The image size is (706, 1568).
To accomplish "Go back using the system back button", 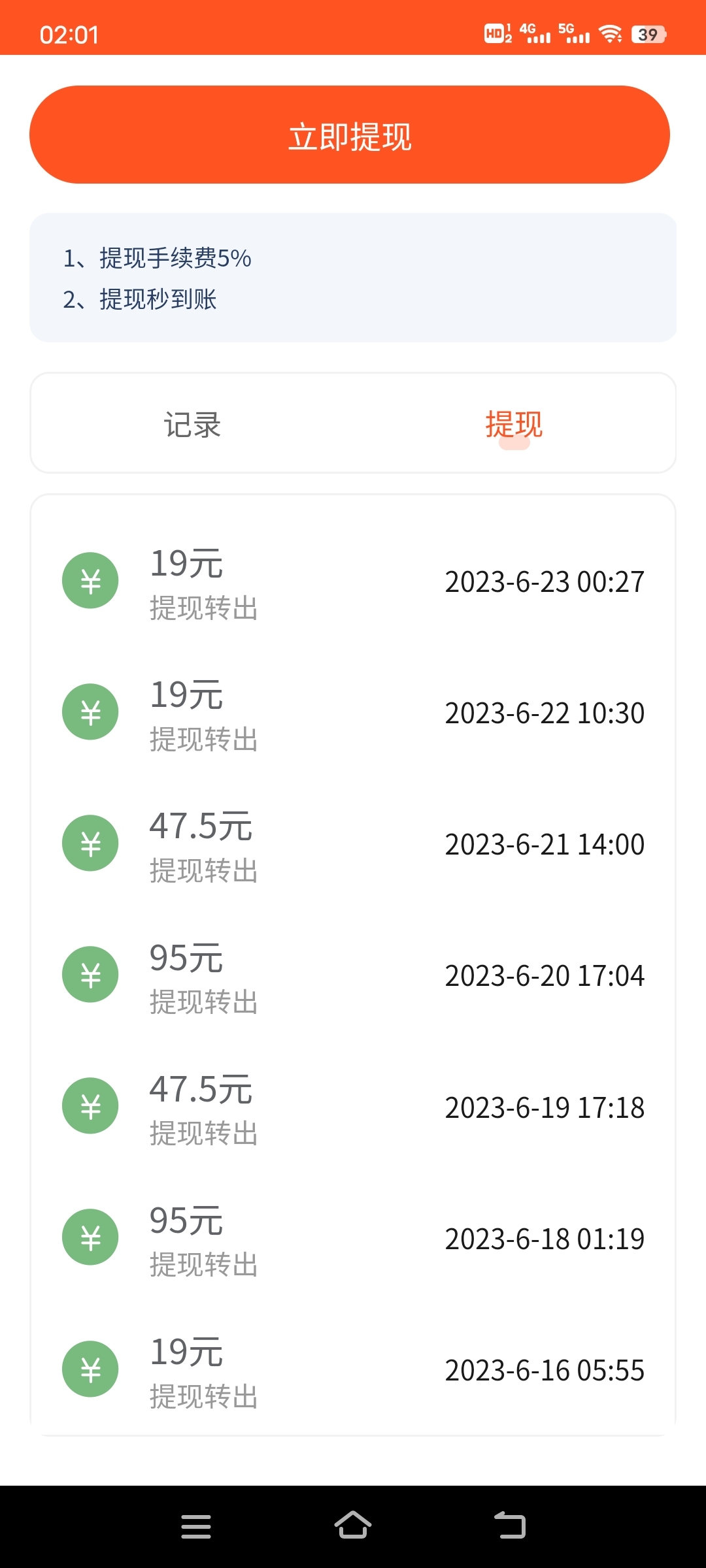I will [510, 1526].
